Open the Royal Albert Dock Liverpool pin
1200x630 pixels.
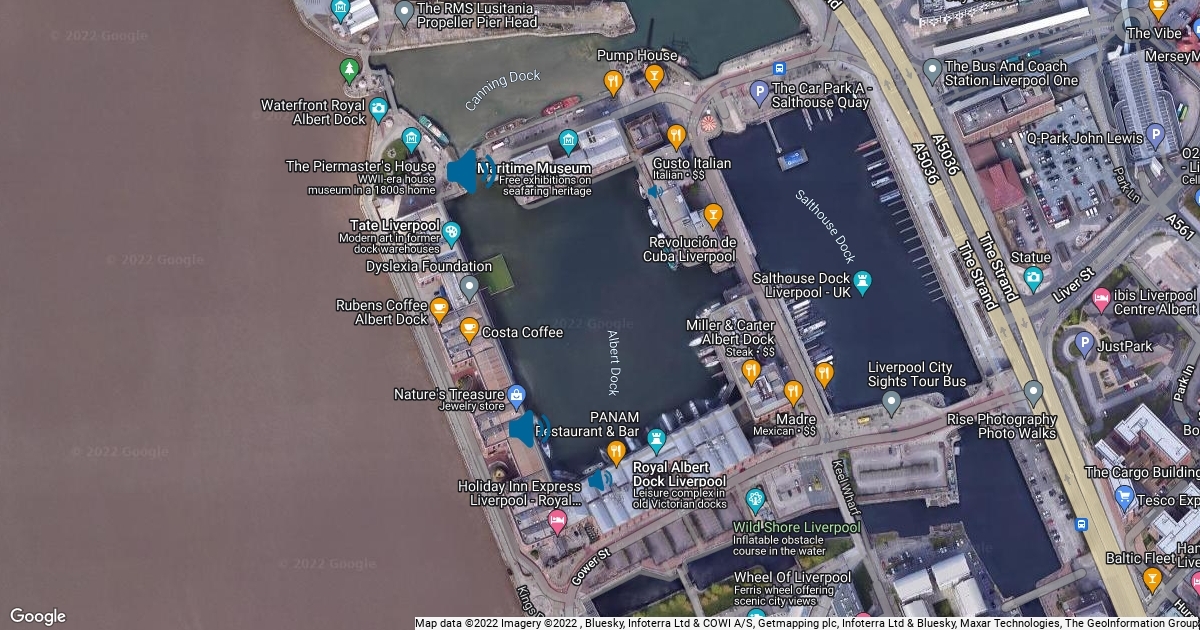[x=656, y=439]
